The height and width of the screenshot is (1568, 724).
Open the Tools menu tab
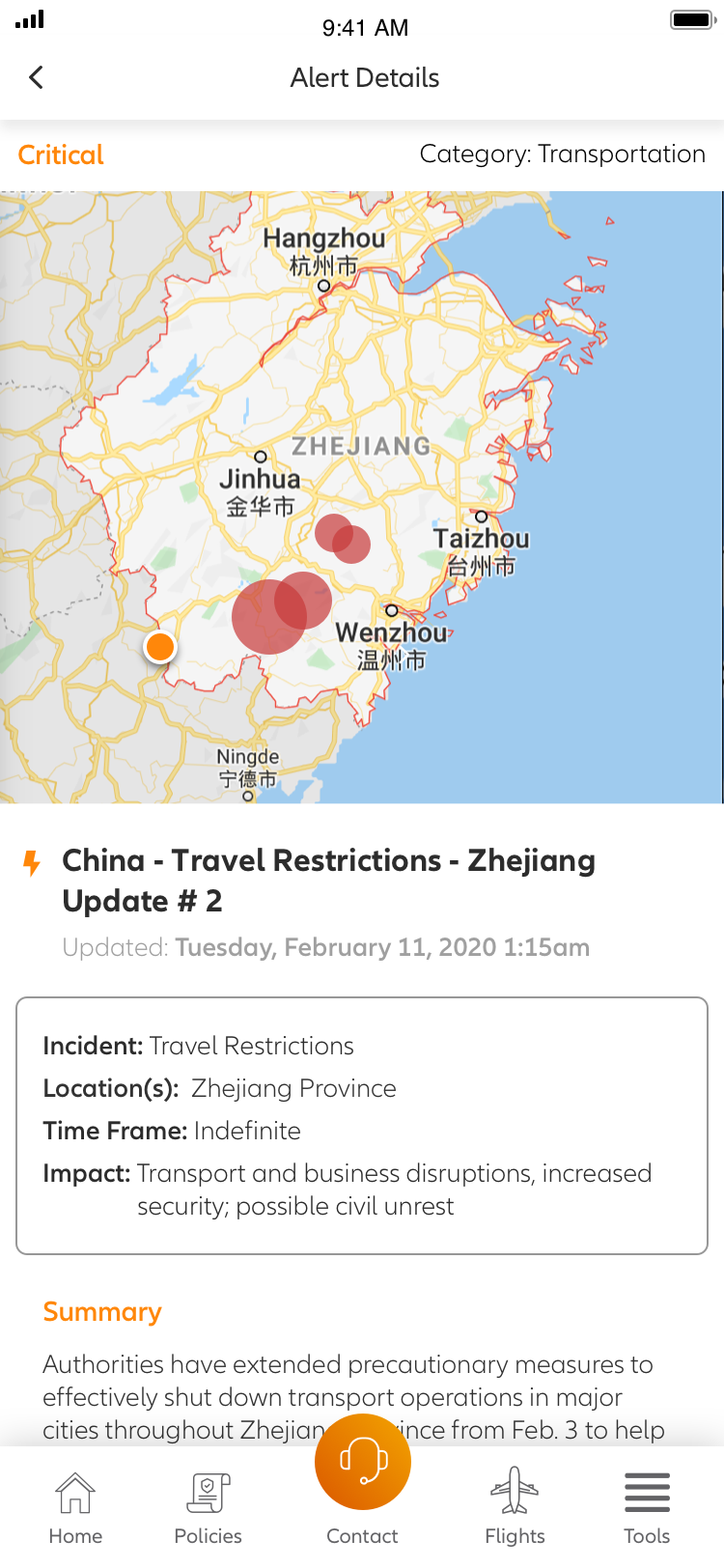tap(647, 1506)
